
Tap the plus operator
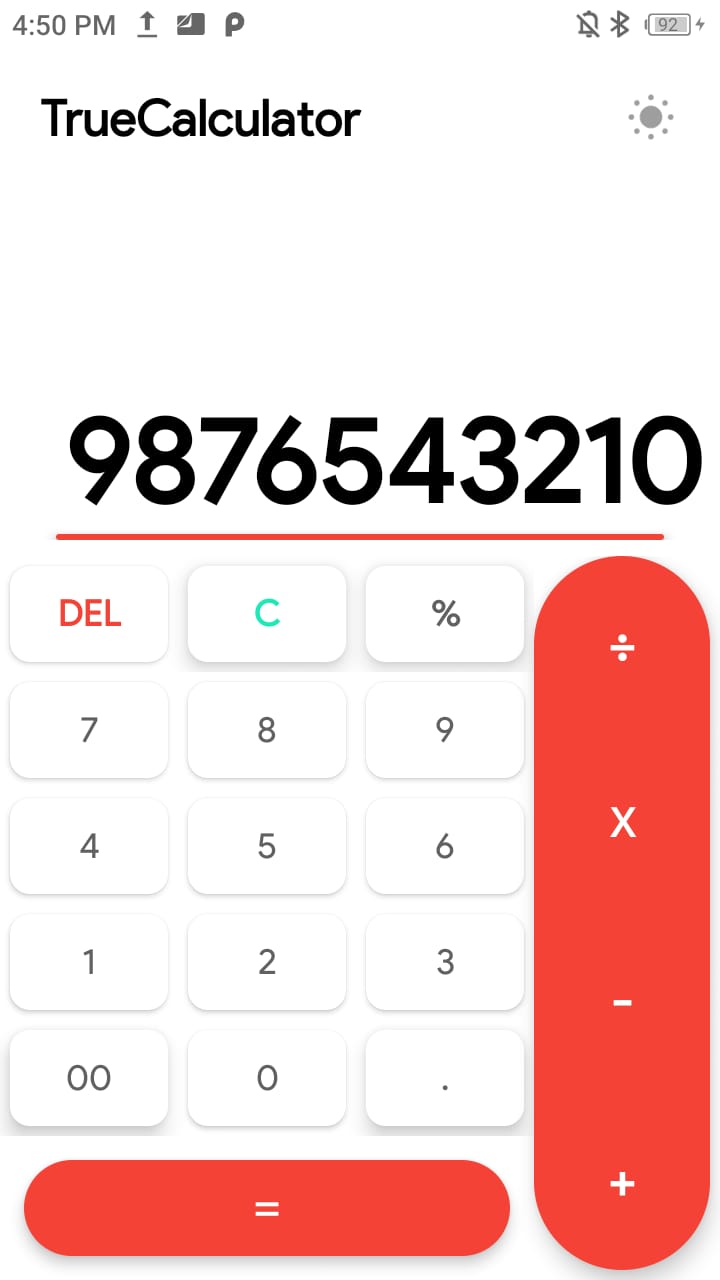[x=622, y=1184]
